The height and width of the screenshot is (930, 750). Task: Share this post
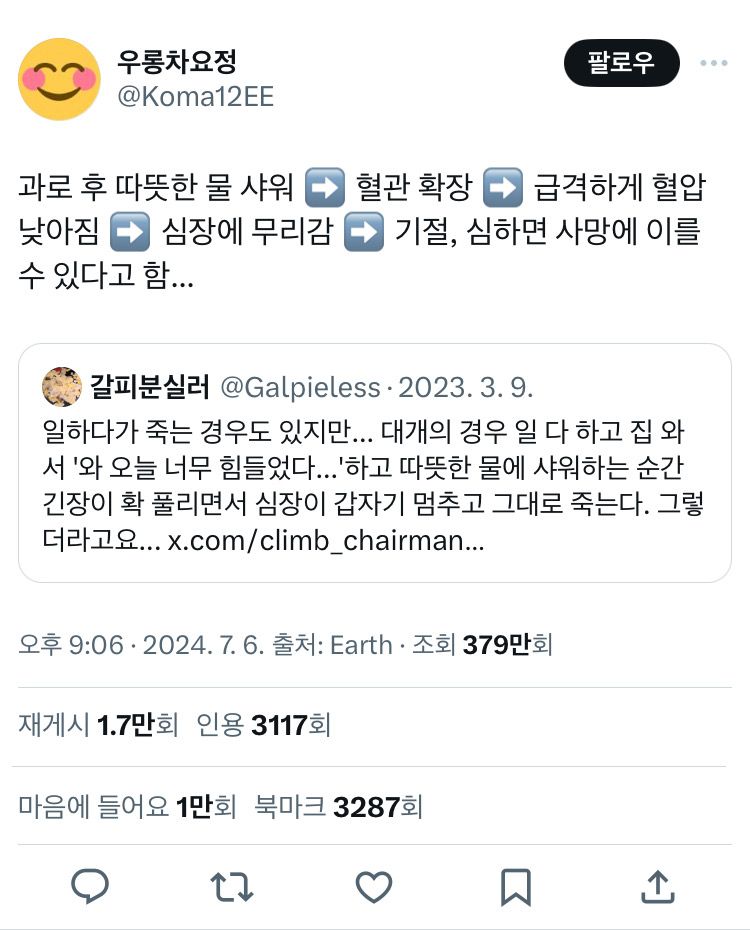[x=657, y=886]
